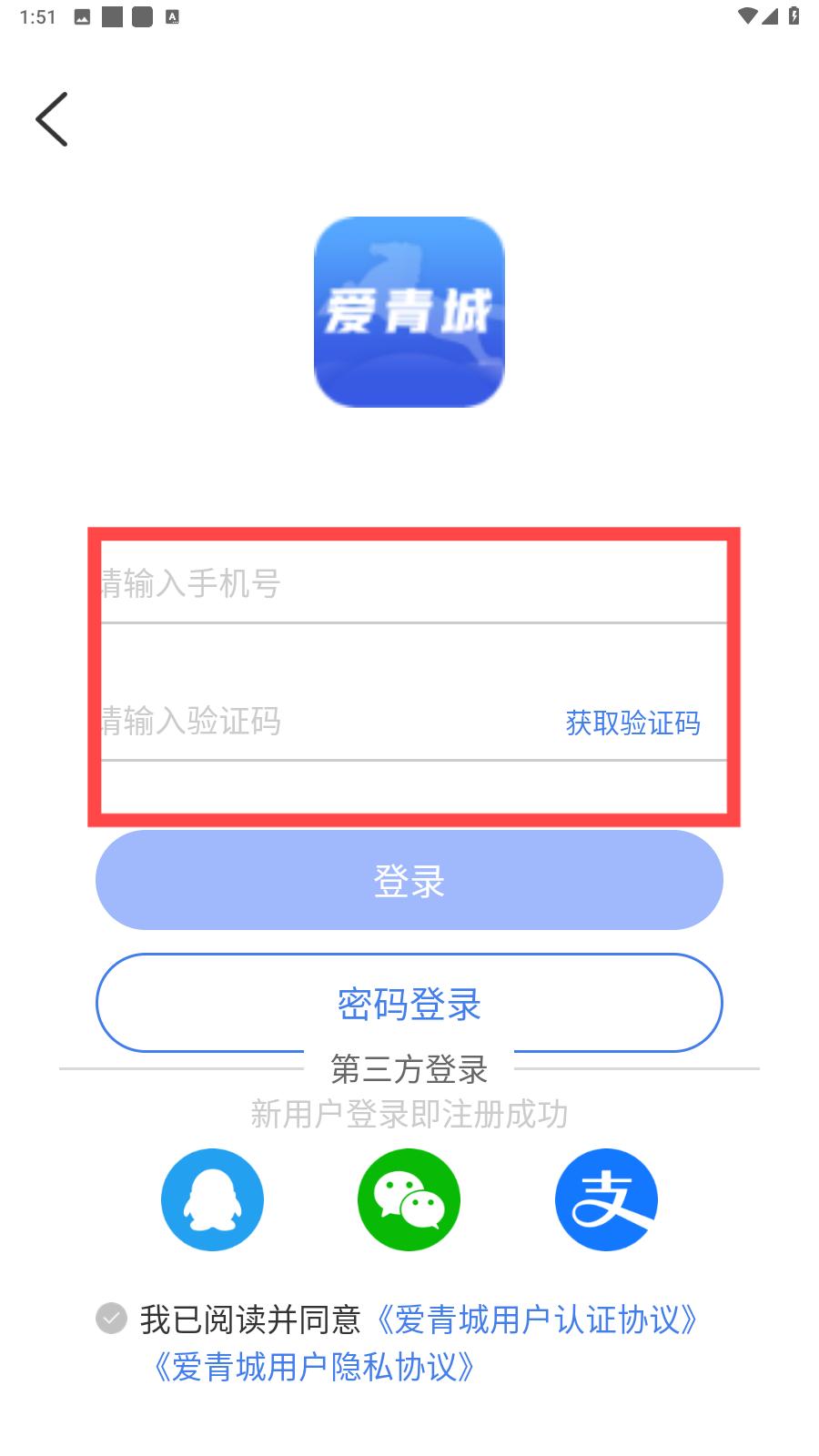819x1456 pixels.
Task: Open 《爱青城用户认证协议》 link
Action: coord(538,1319)
